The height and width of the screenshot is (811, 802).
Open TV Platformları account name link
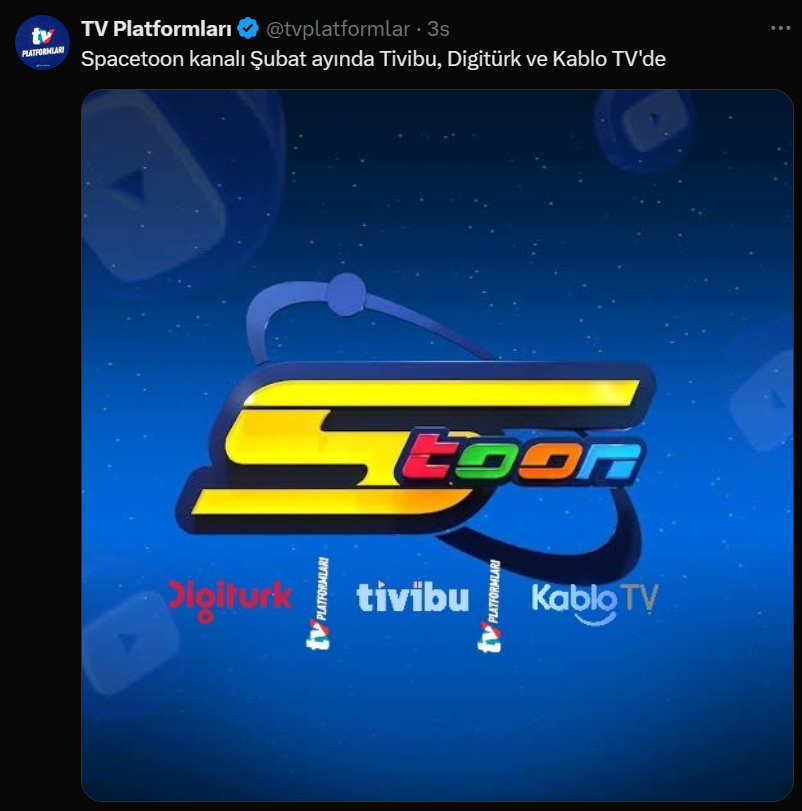click(157, 29)
